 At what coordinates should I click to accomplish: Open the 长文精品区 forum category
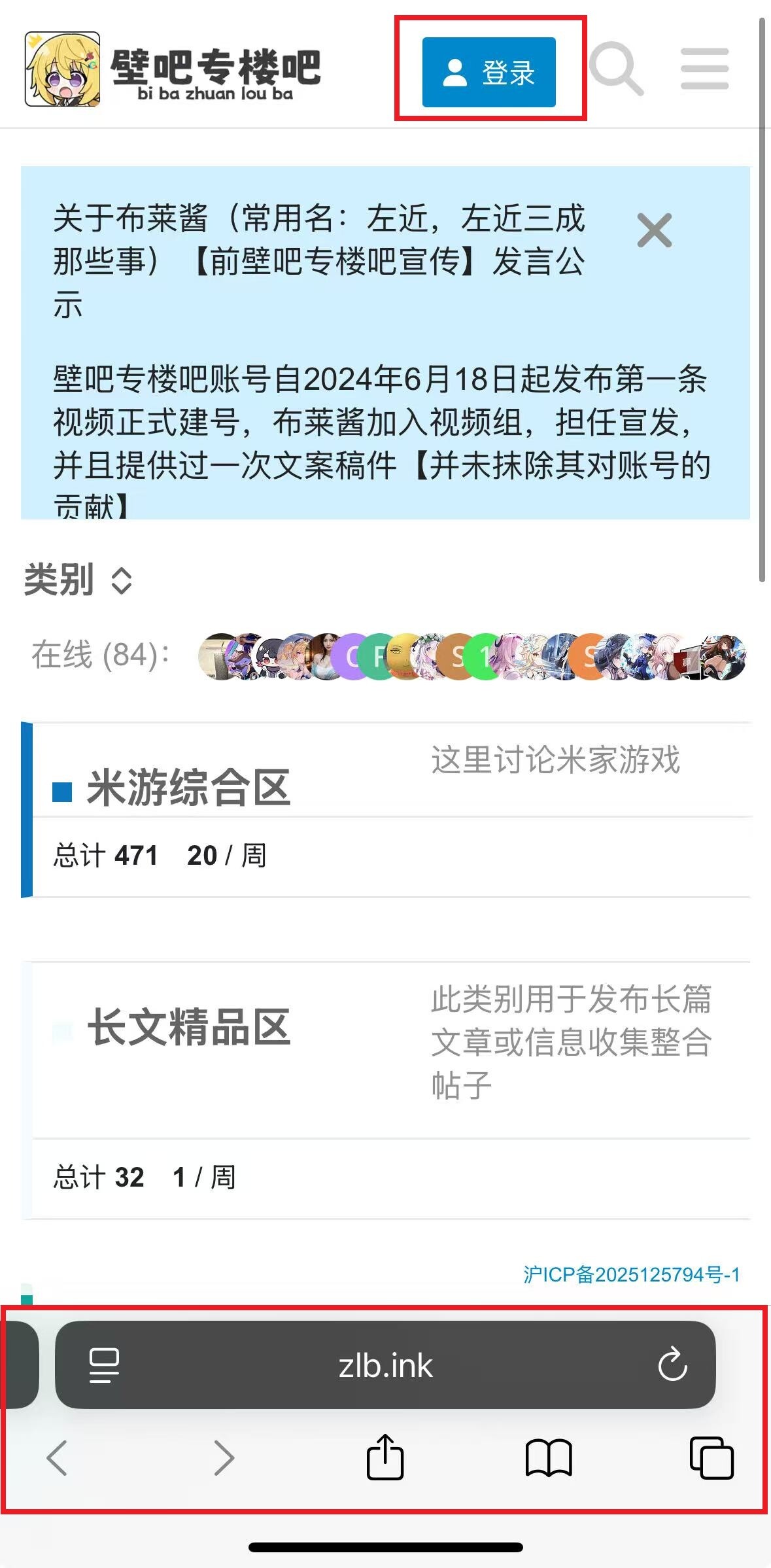(x=188, y=1027)
